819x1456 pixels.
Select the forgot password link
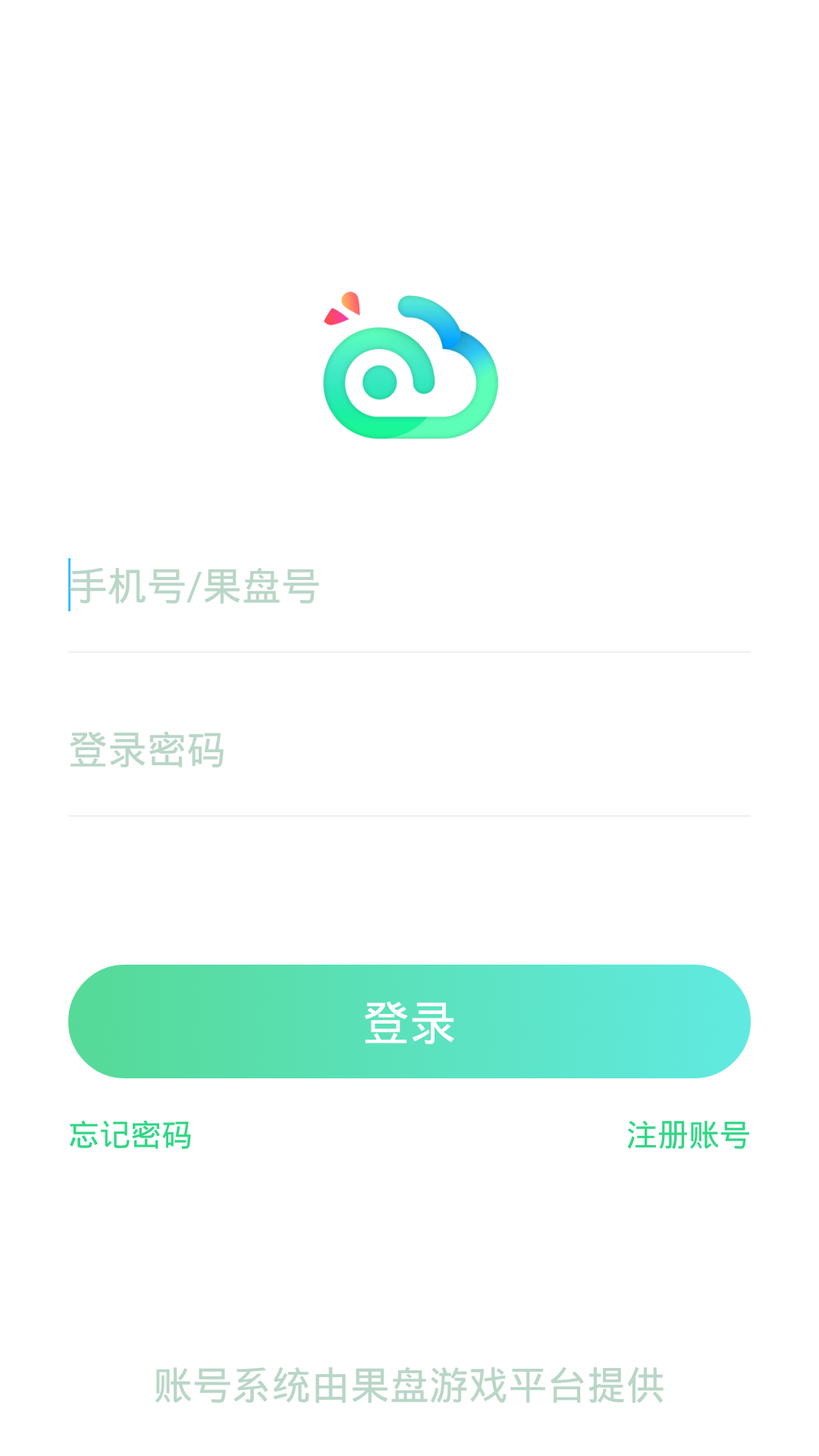pos(130,1136)
